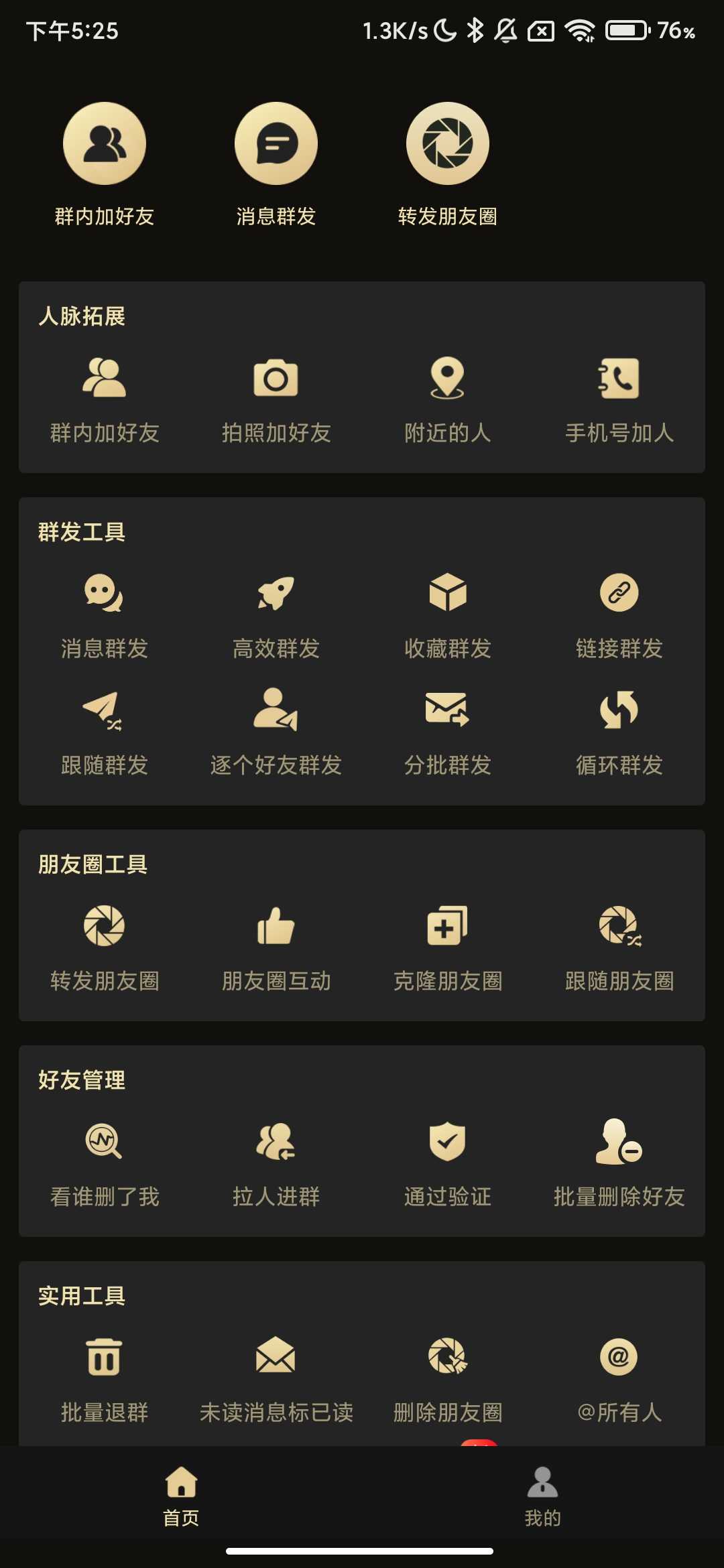Select the 首页 home tab

point(180,1494)
